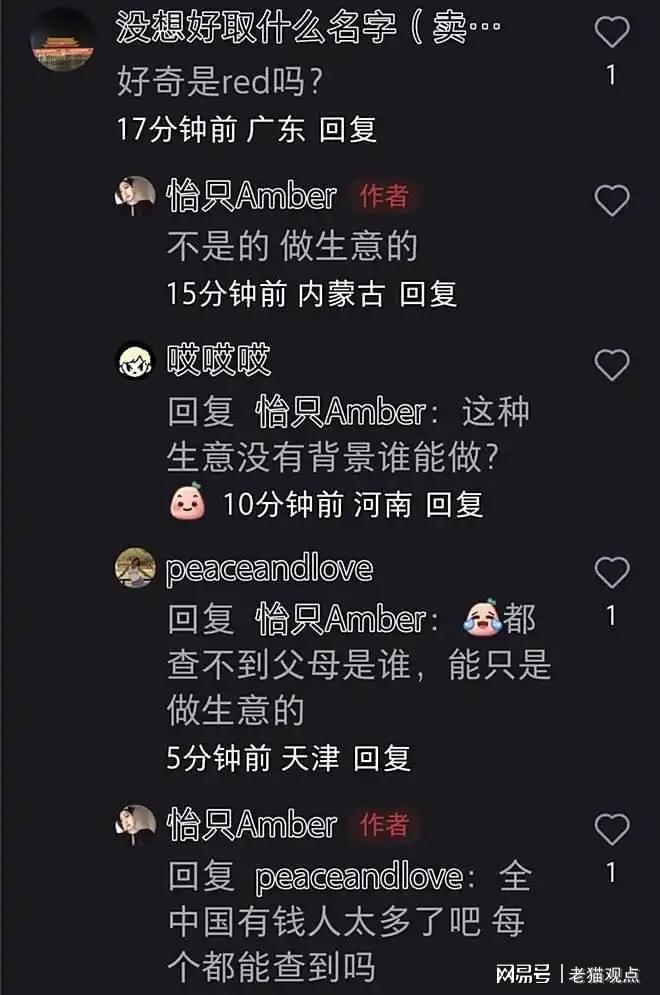The image size is (660, 995).
Task: Reply to peaceandlove's 5分钟前 comment
Action: tap(382, 758)
